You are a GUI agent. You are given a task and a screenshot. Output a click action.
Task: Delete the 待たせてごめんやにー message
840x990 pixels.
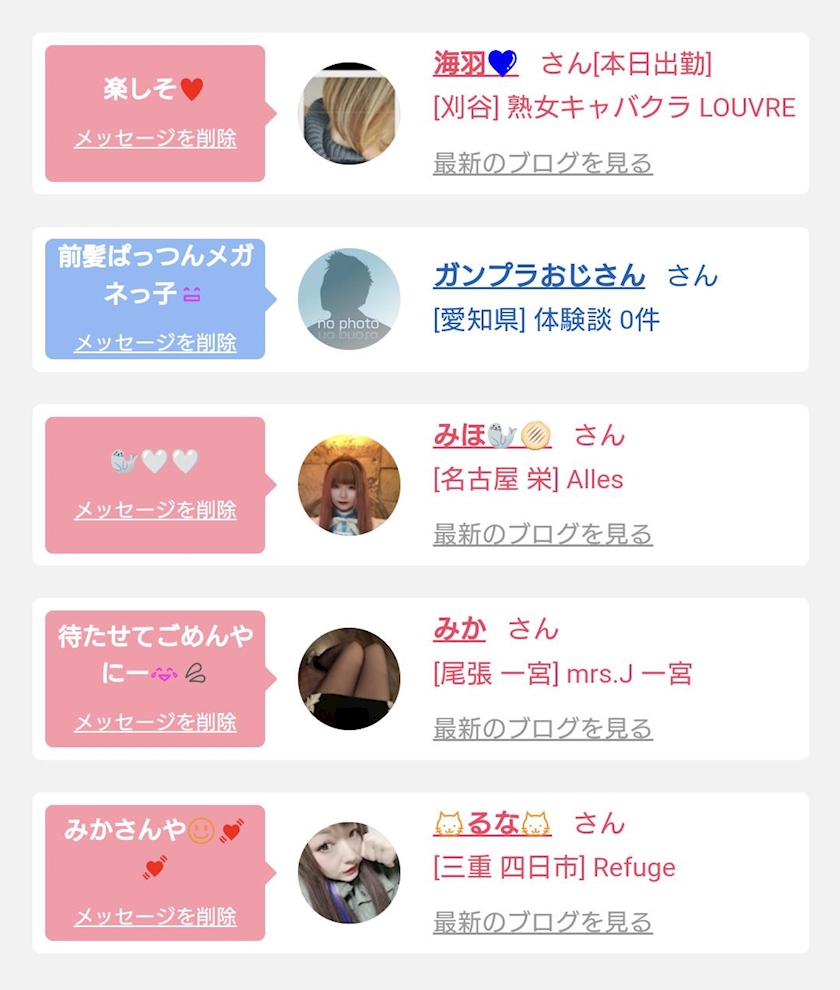(x=155, y=722)
